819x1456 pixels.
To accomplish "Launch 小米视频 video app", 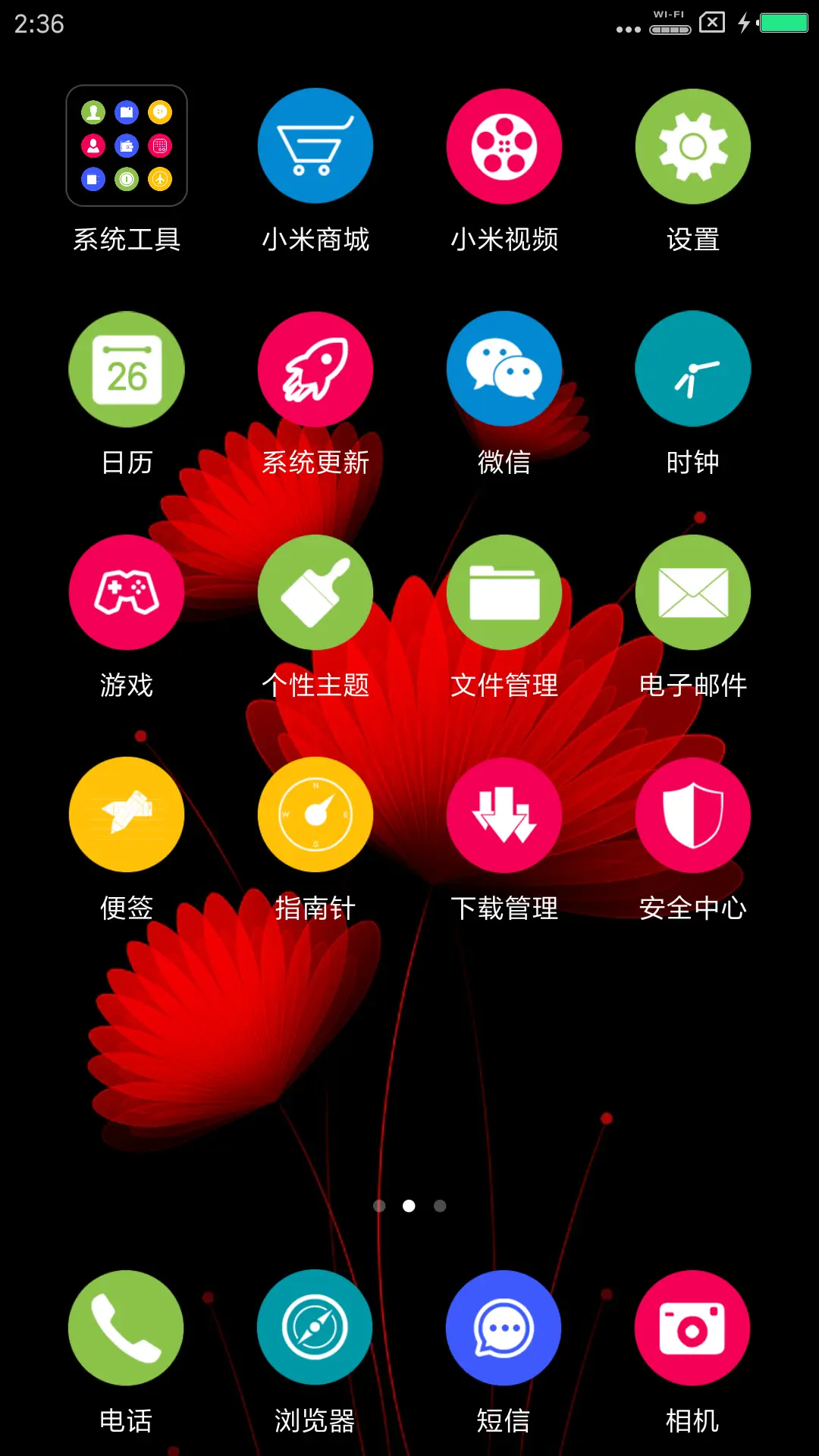I will point(504,146).
